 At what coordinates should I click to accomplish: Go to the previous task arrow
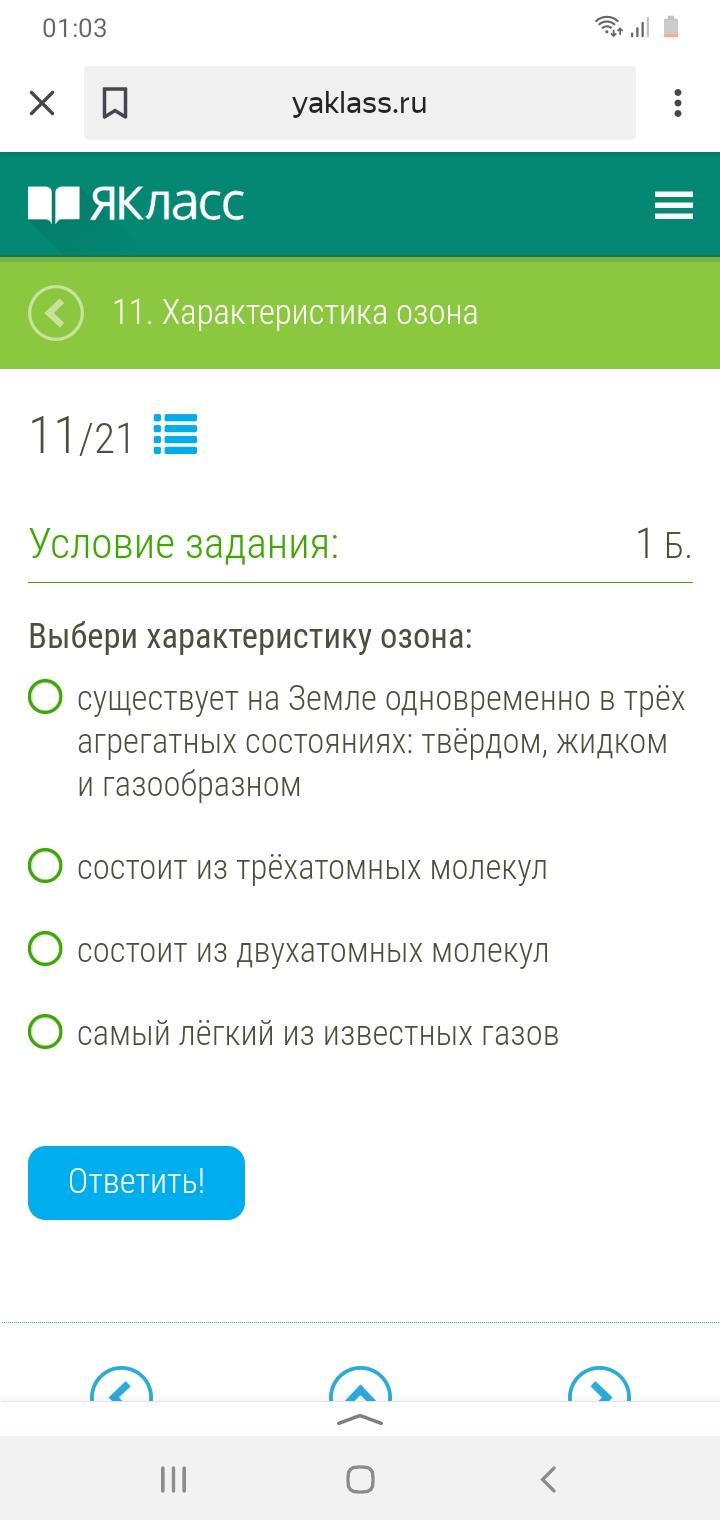121,1388
